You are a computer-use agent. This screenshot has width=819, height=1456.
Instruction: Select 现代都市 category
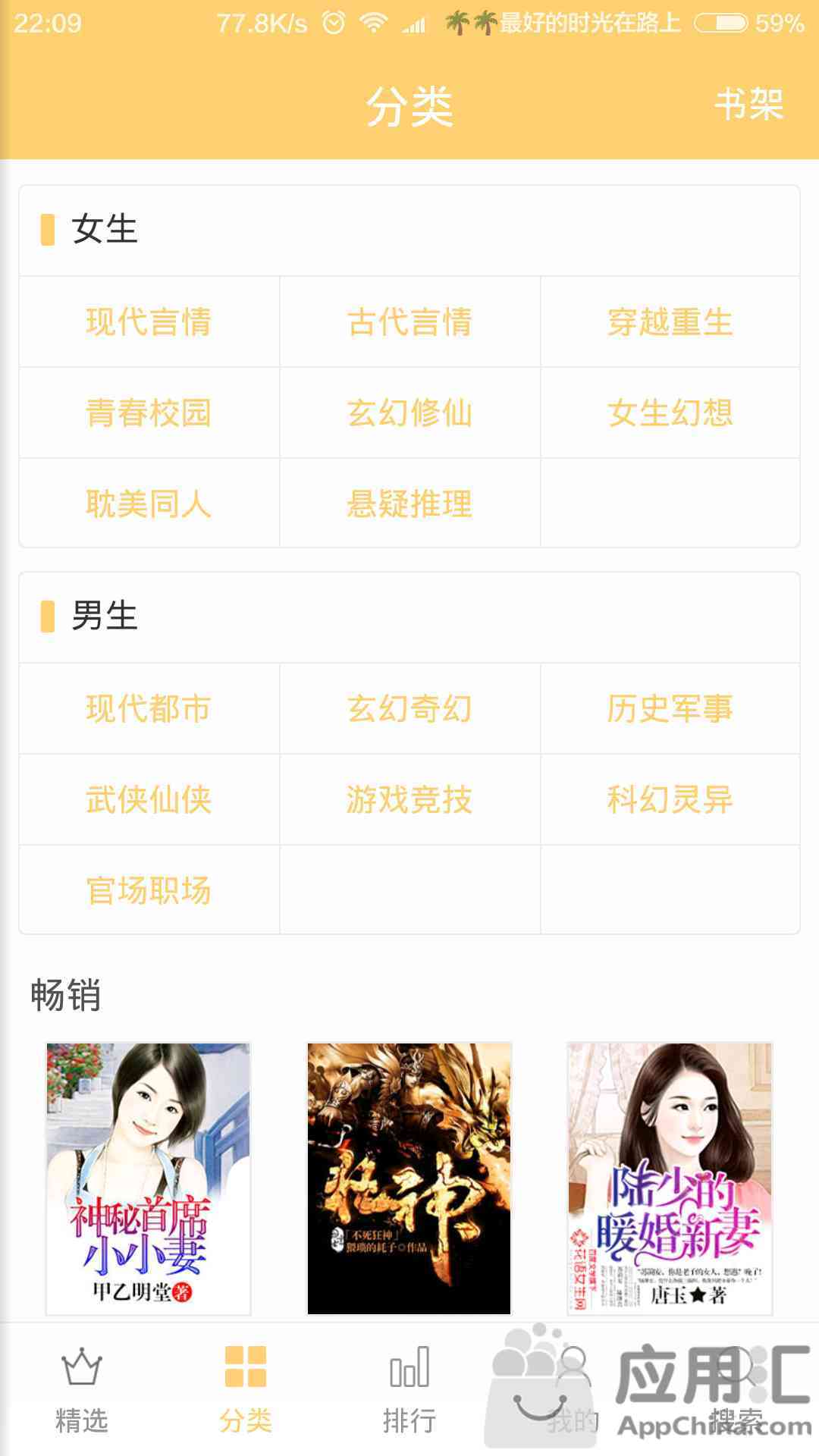coord(149,709)
